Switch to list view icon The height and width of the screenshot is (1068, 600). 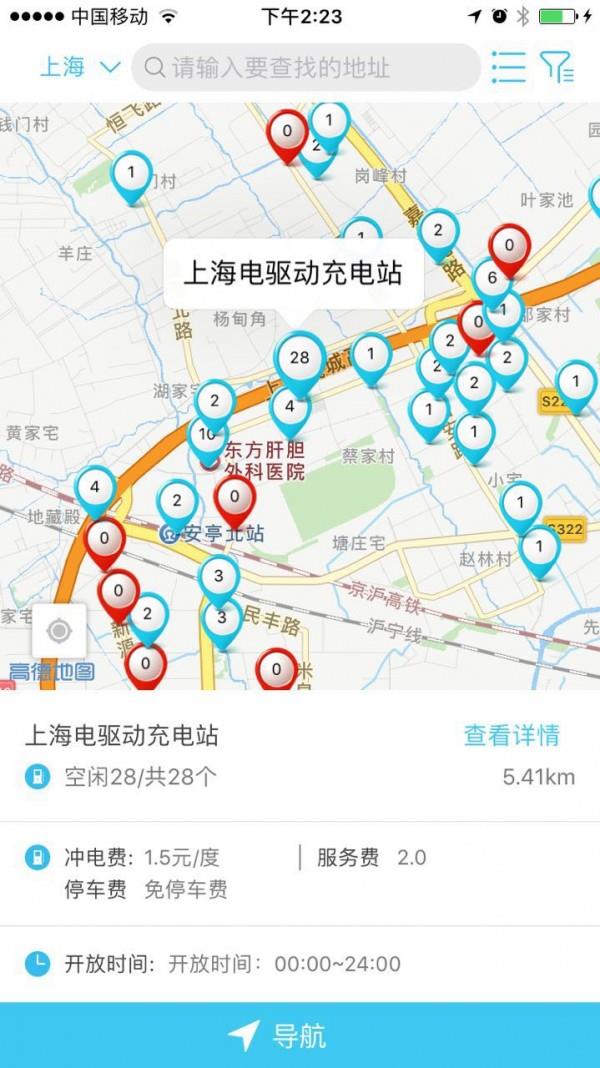[508, 67]
